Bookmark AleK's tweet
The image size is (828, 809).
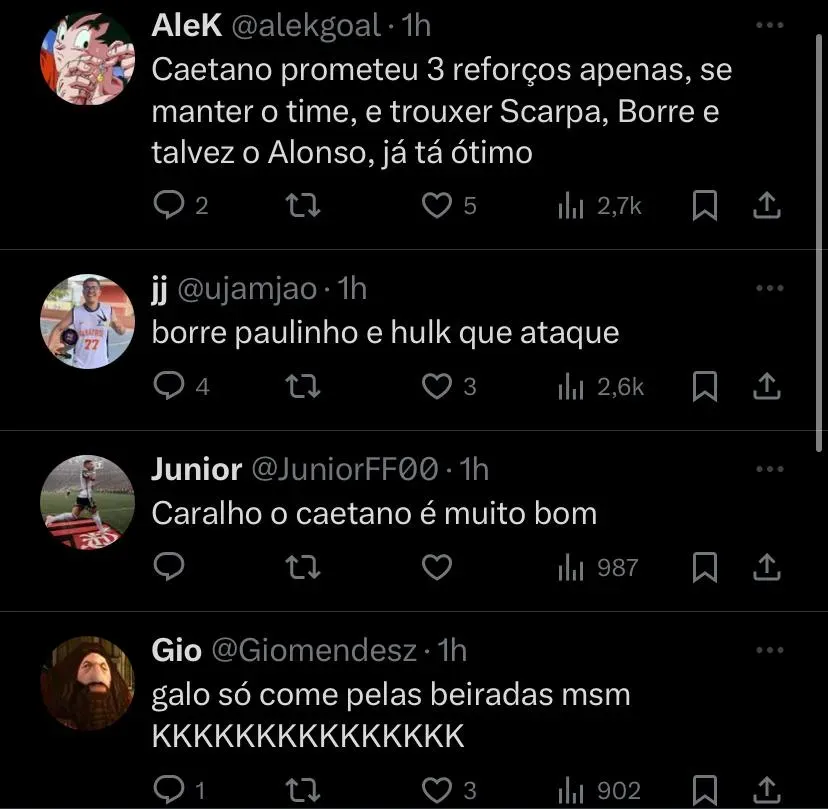pyautogui.click(x=705, y=206)
